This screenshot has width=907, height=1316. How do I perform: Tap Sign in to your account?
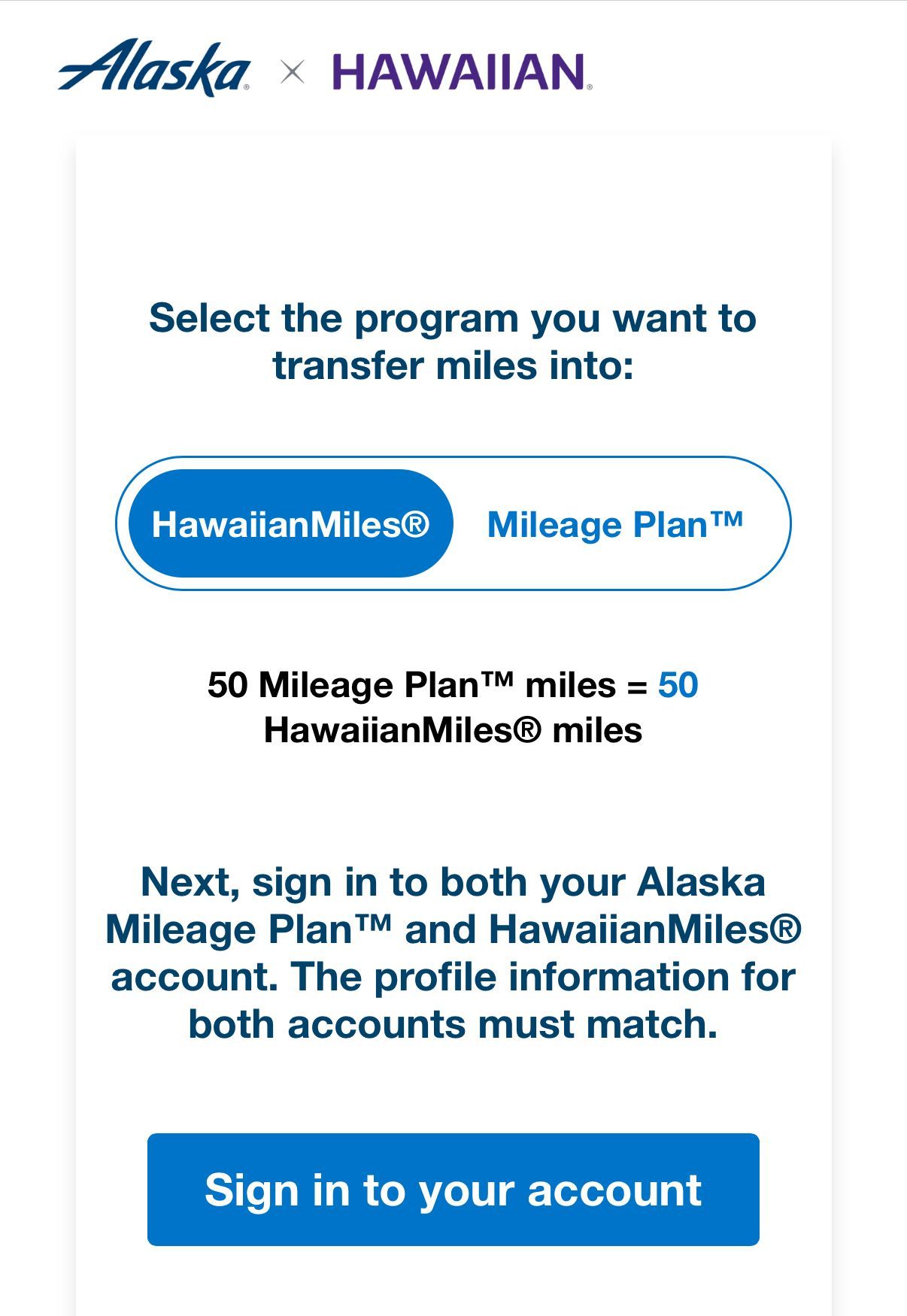(x=453, y=1190)
